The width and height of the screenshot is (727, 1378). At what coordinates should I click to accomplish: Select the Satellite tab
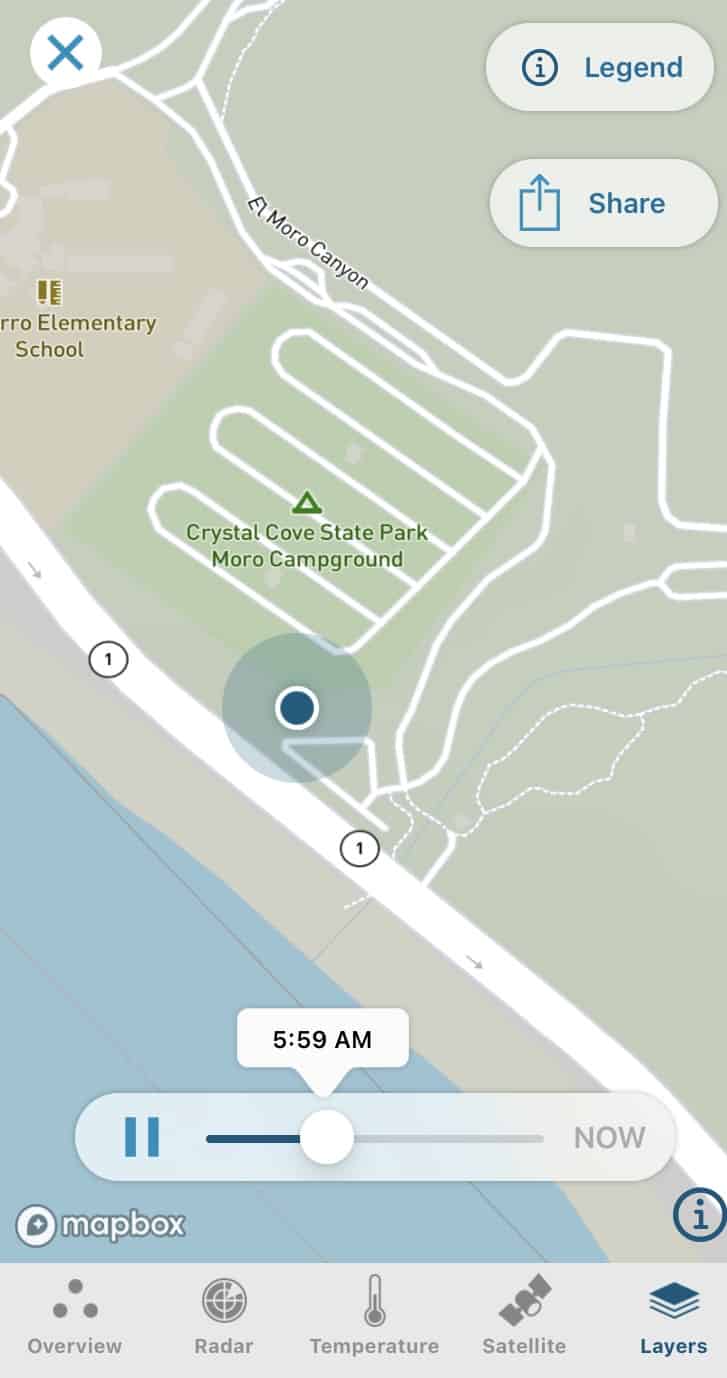(524, 1315)
